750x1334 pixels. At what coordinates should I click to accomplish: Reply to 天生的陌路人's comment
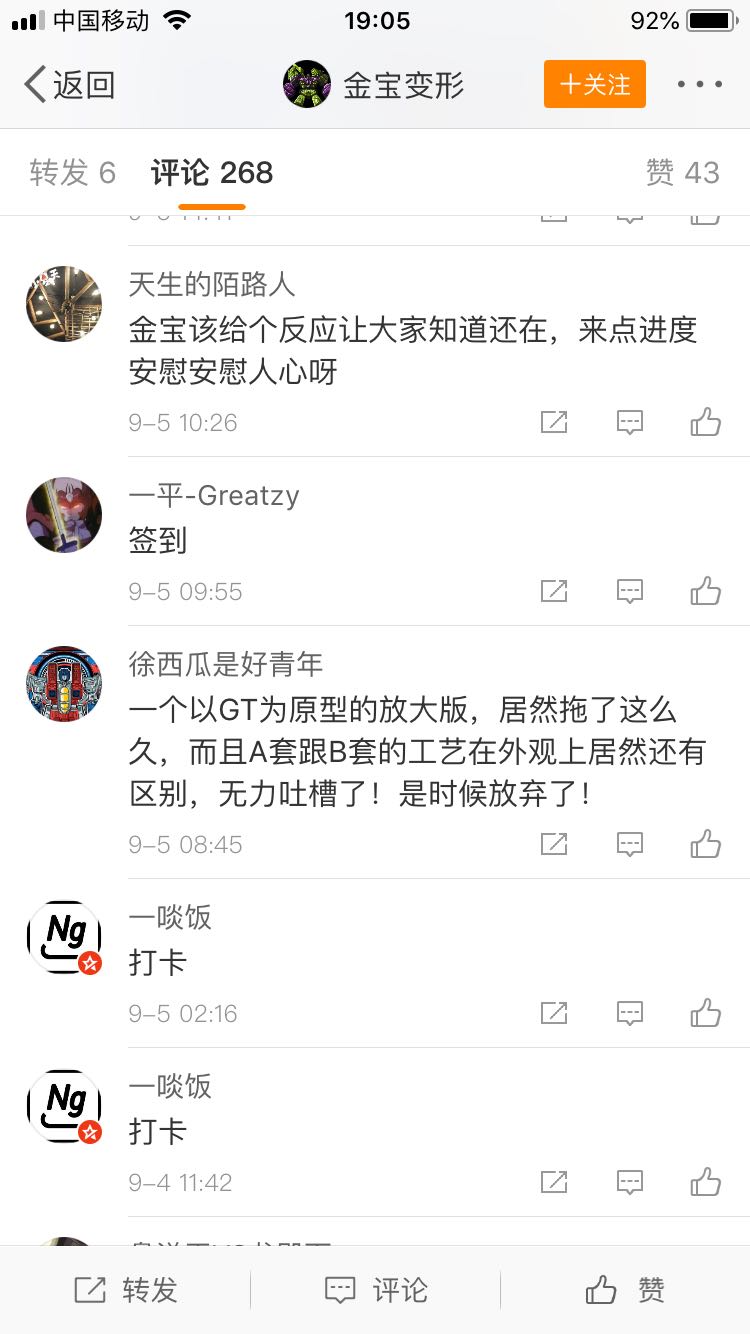pyautogui.click(x=629, y=423)
